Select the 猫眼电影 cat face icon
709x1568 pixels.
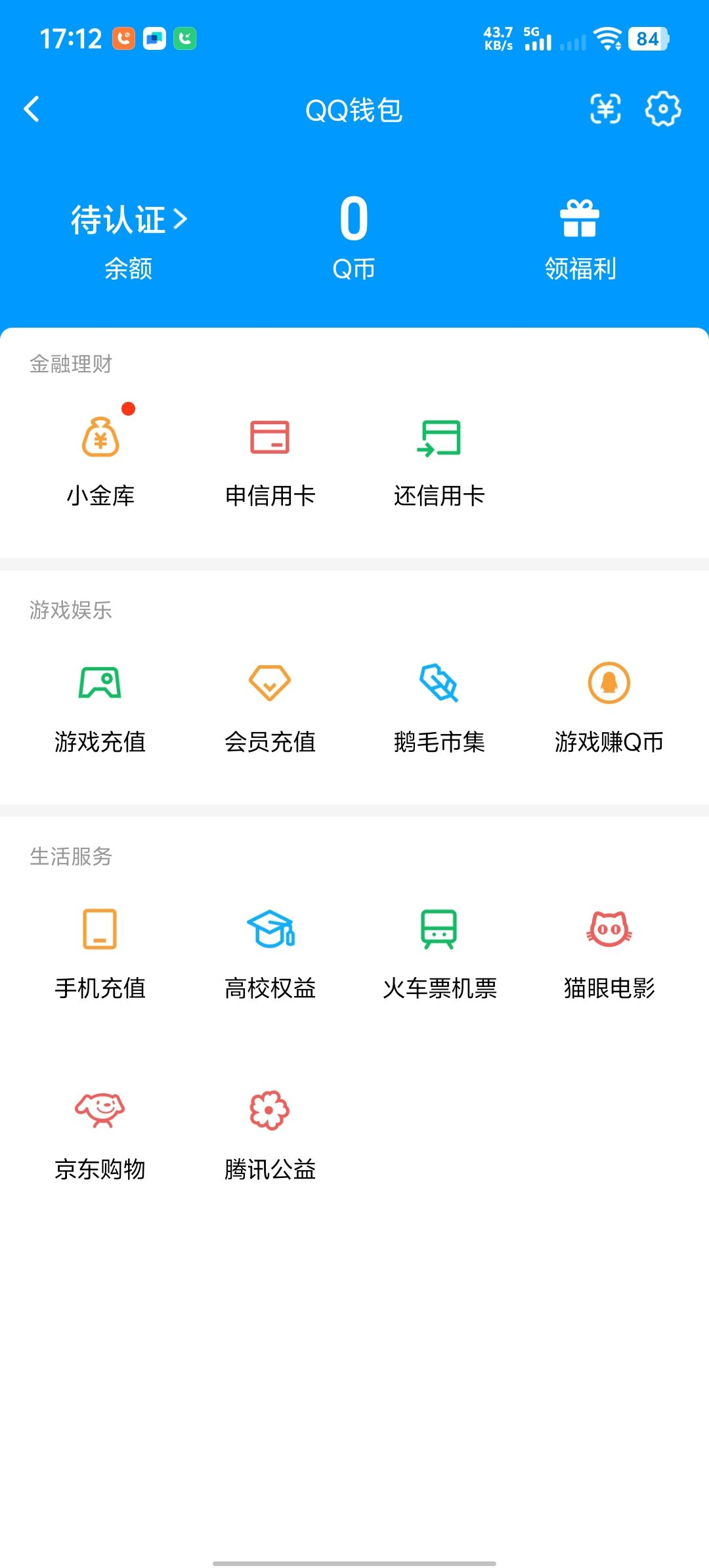point(609,931)
